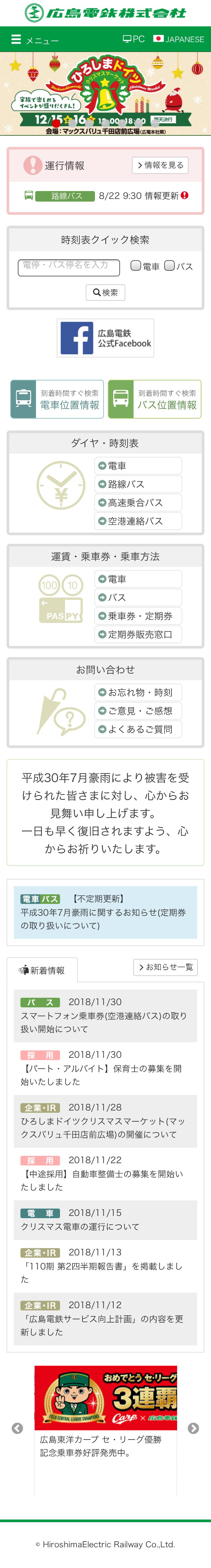The width and height of the screenshot is (211, 1568).
Task: Switch to the PC site view
Action: [x=134, y=39]
